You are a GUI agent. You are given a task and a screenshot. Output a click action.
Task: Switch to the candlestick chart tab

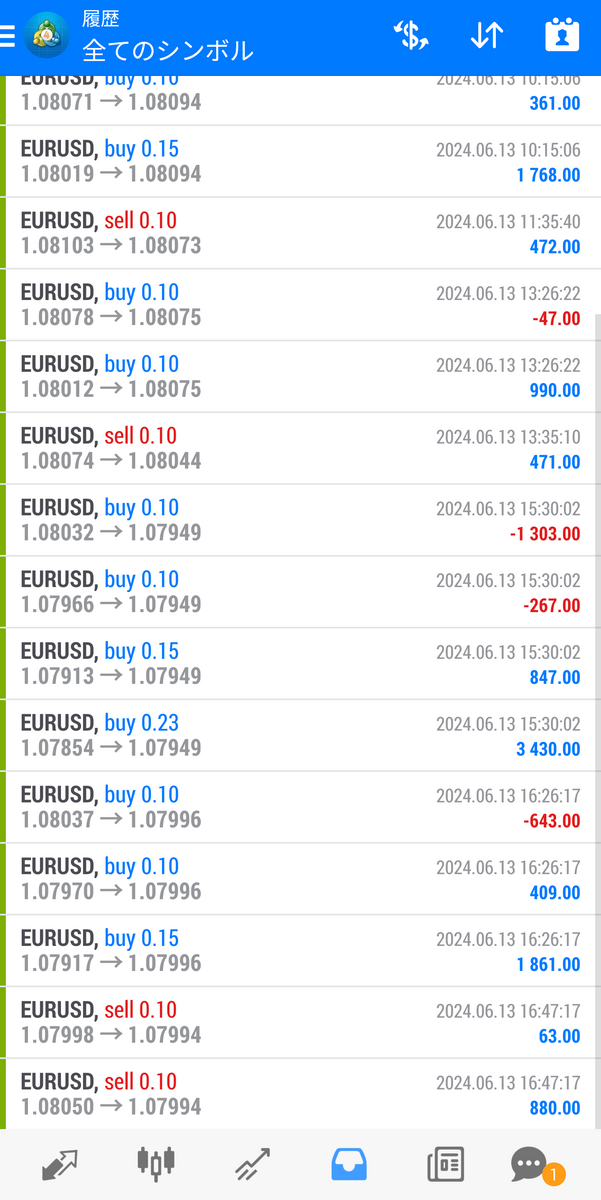(155, 1162)
